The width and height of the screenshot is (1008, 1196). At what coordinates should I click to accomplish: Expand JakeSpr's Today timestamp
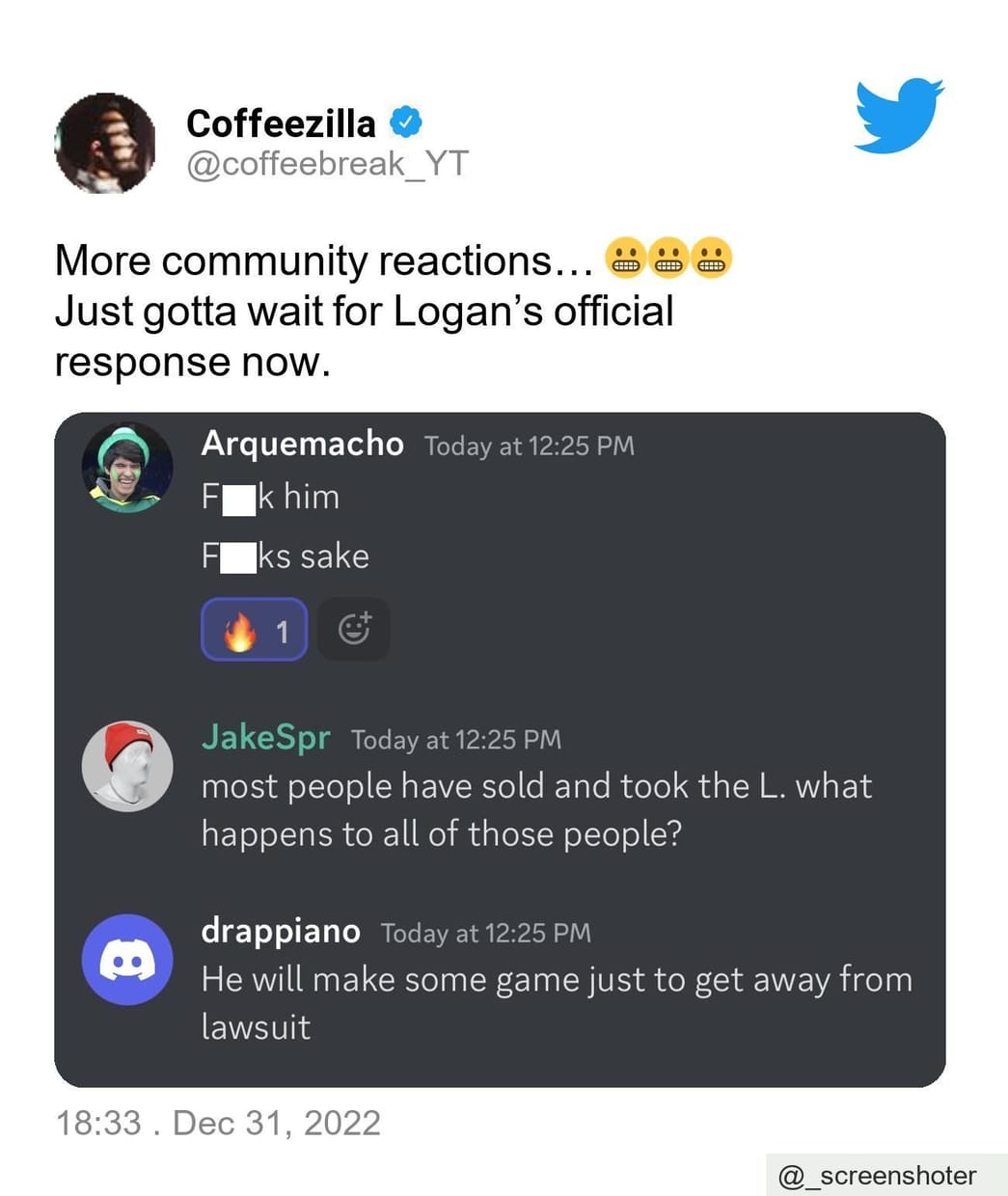coord(457,740)
